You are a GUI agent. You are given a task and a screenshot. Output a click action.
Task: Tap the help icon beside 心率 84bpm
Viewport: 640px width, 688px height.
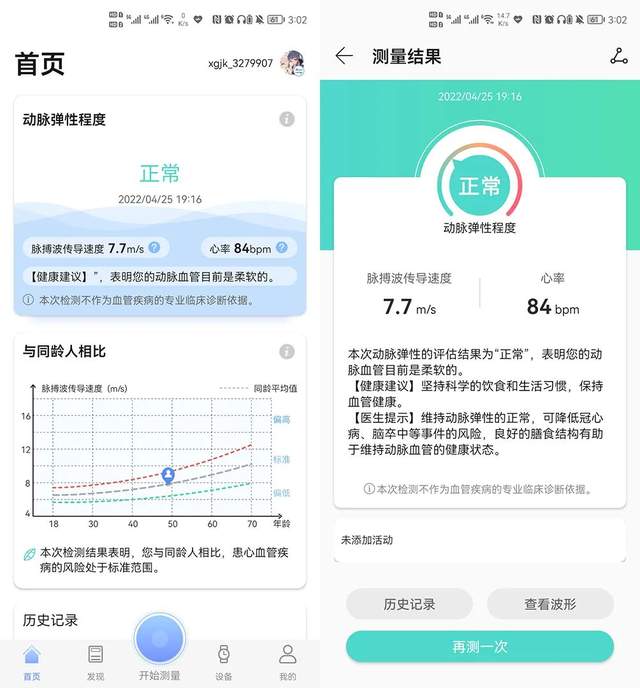(282, 247)
